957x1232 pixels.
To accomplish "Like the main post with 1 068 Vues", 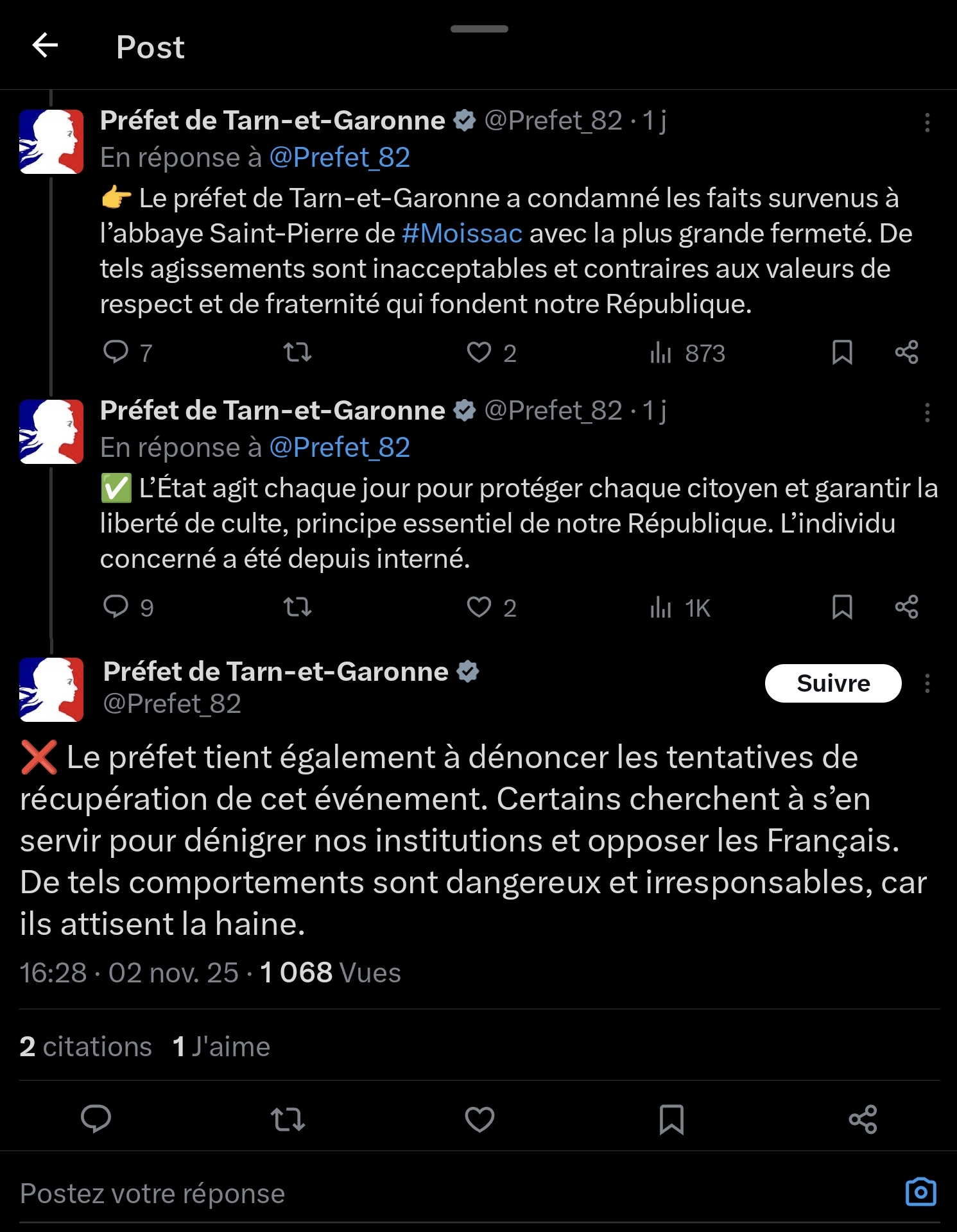I will [479, 1120].
